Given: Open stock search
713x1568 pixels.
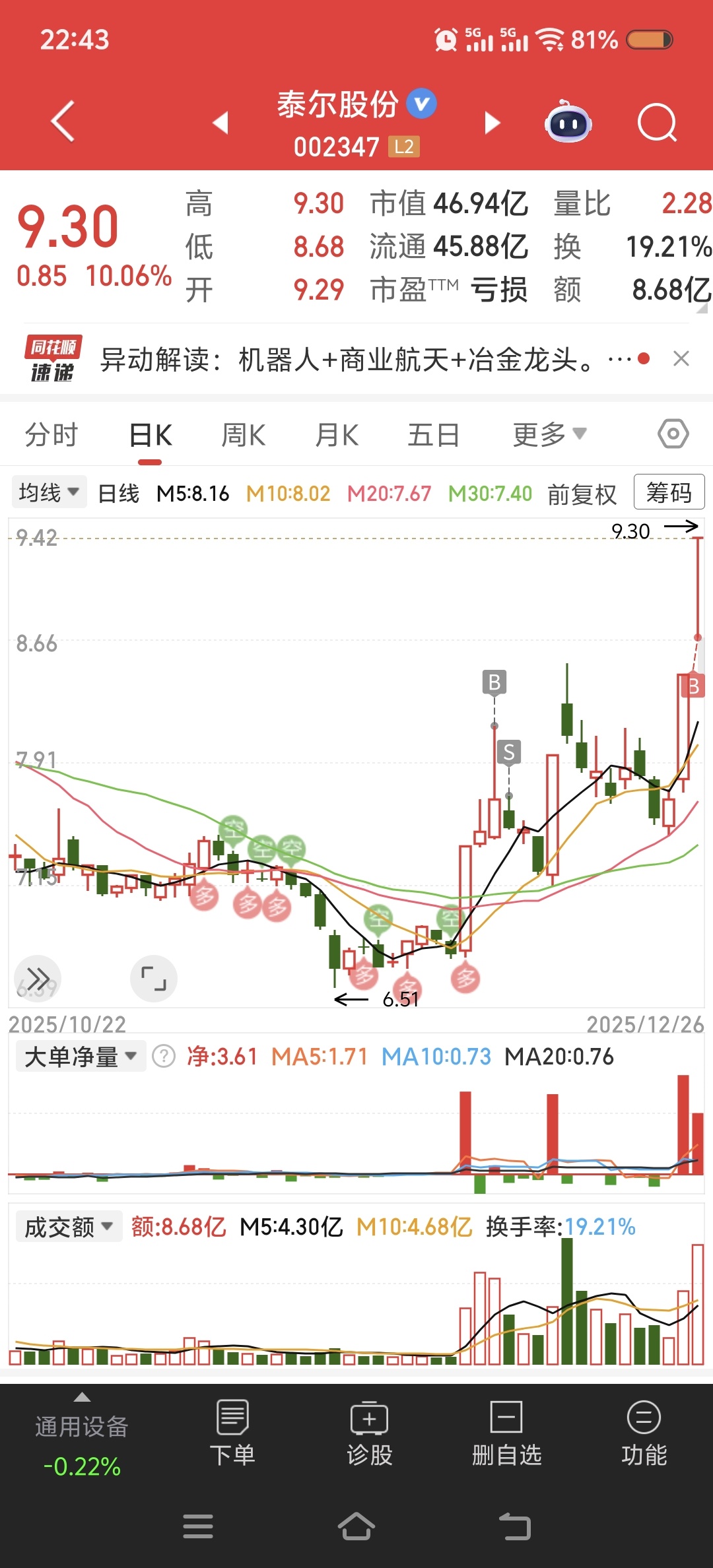Looking at the screenshot, I should [657, 123].
